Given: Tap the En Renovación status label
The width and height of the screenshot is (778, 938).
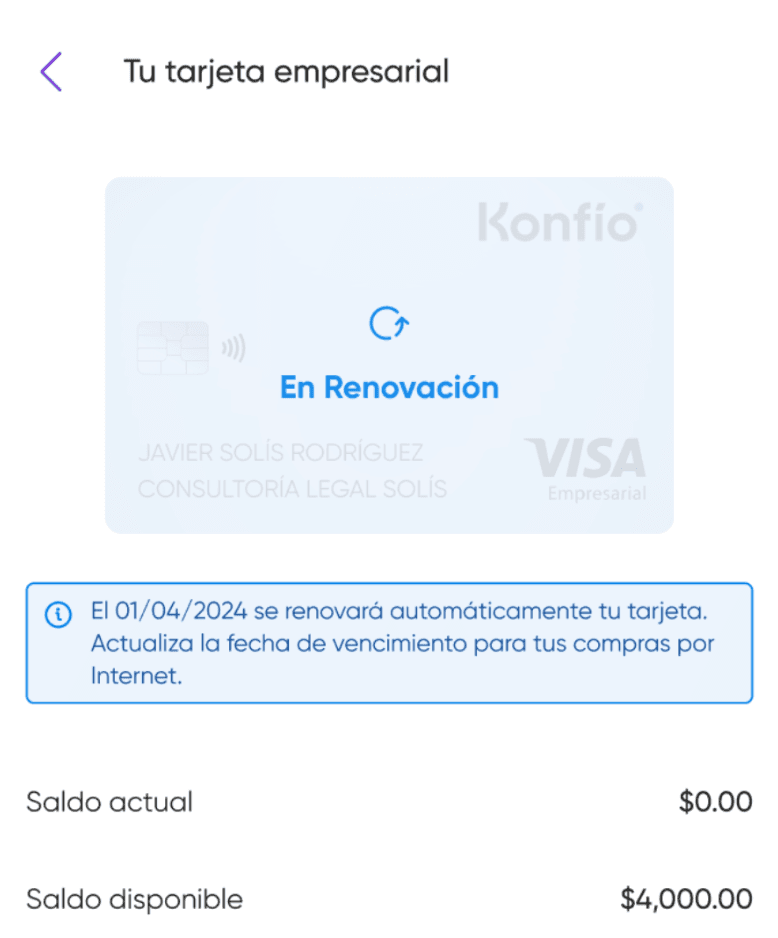Looking at the screenshot, I should [x=389, y=388].
